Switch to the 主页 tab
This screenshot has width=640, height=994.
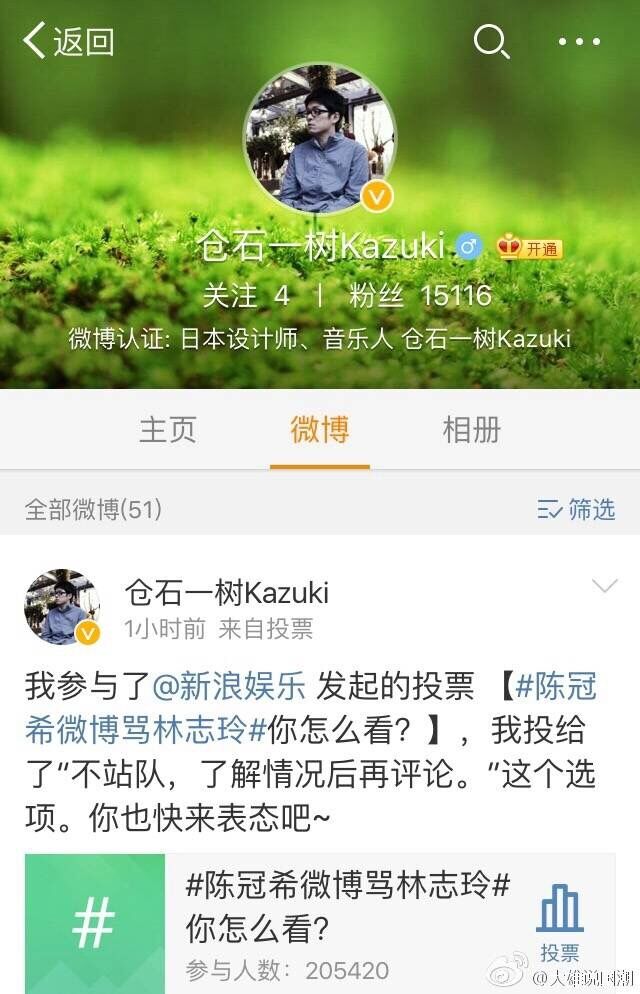(x=167, y=430)
